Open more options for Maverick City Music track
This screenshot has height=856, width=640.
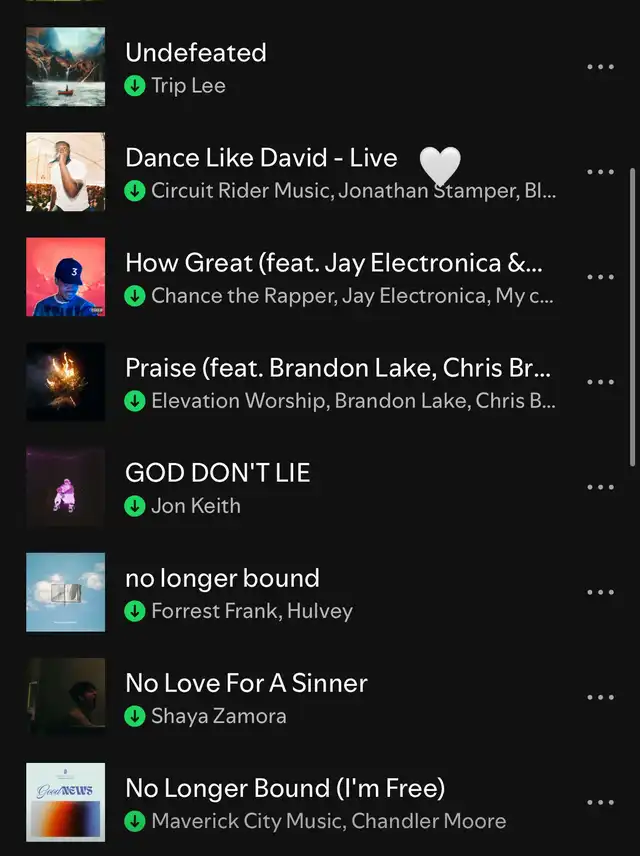click(600, 802)
